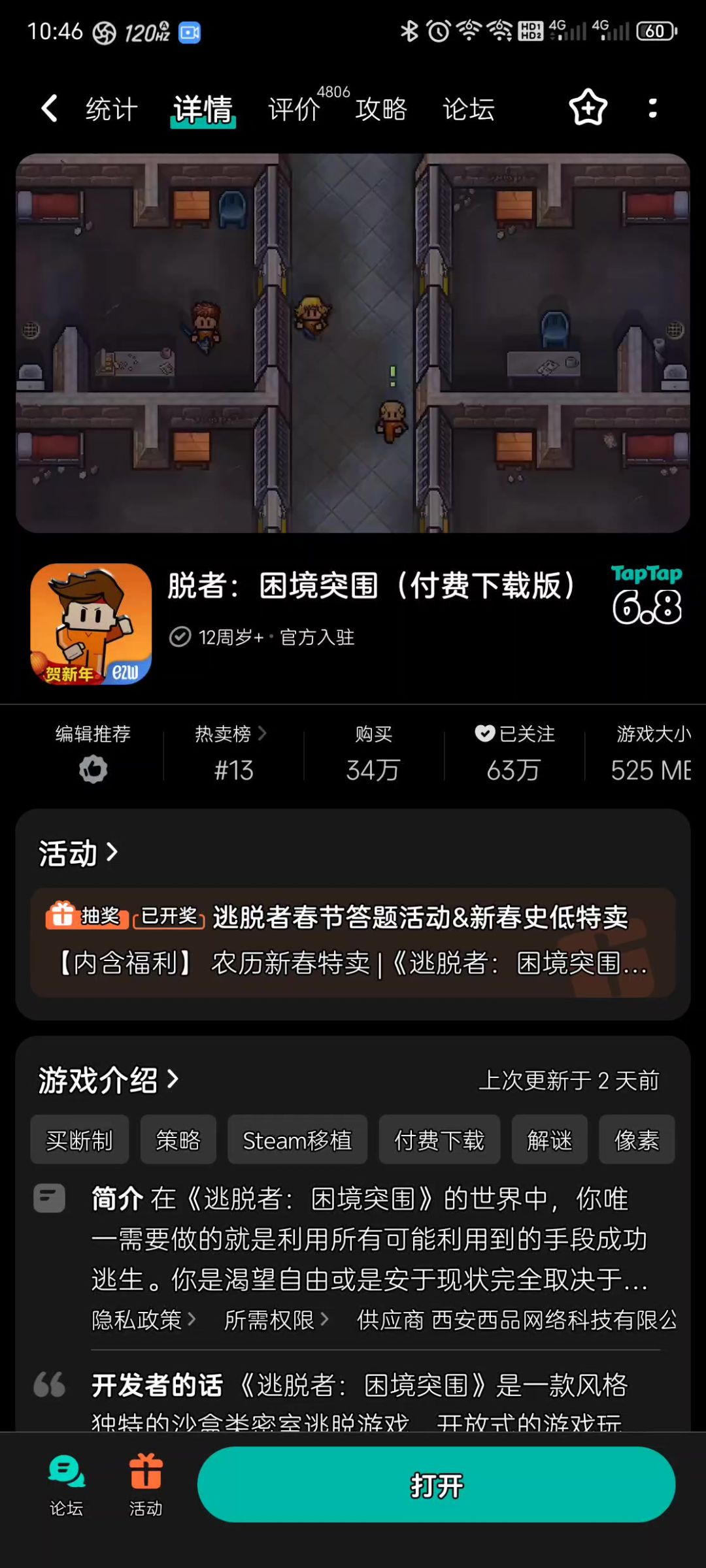706x1568 pixels.
Task: Switch to the top 论坛 tab
Action: coord(469,109)
